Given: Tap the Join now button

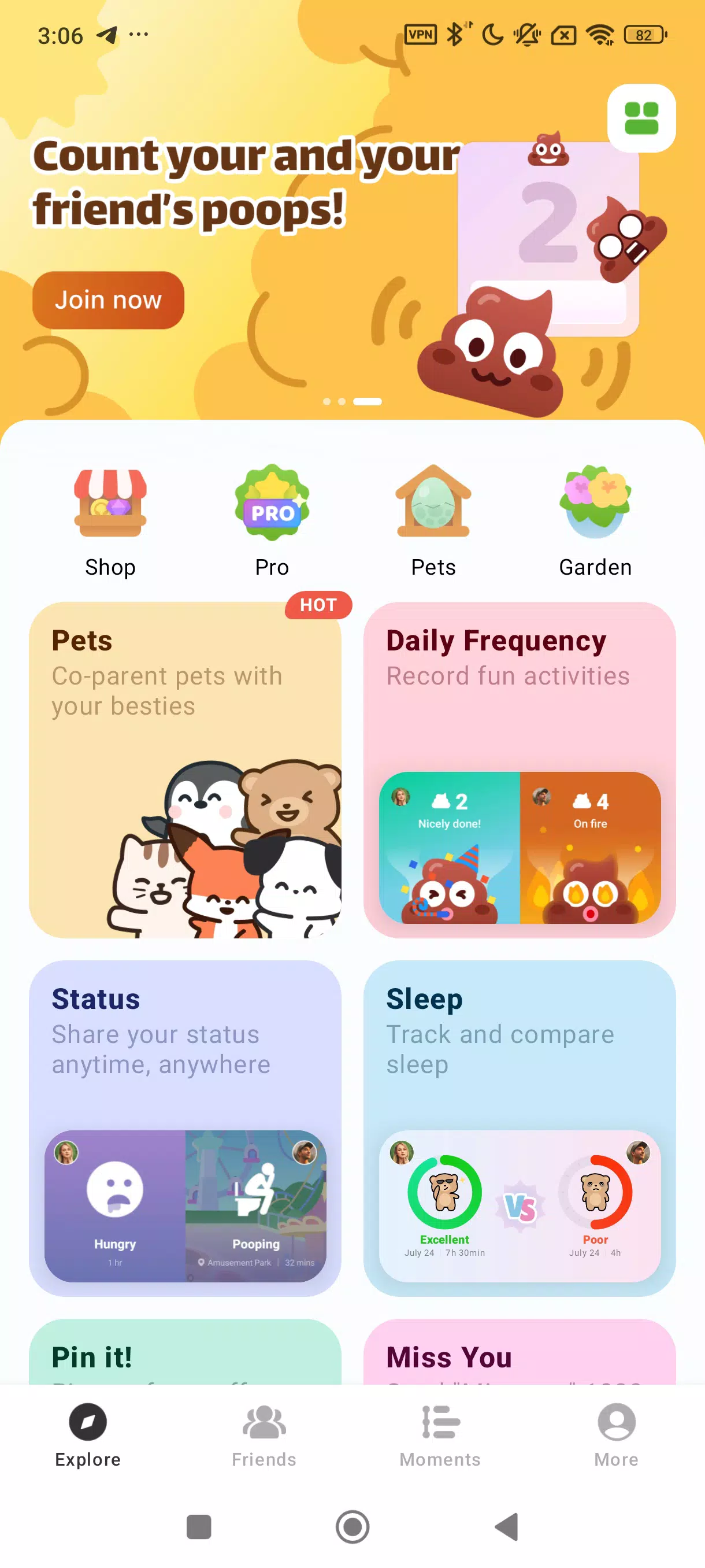Looking at the screenshot, I should click(x=108, y=300).
